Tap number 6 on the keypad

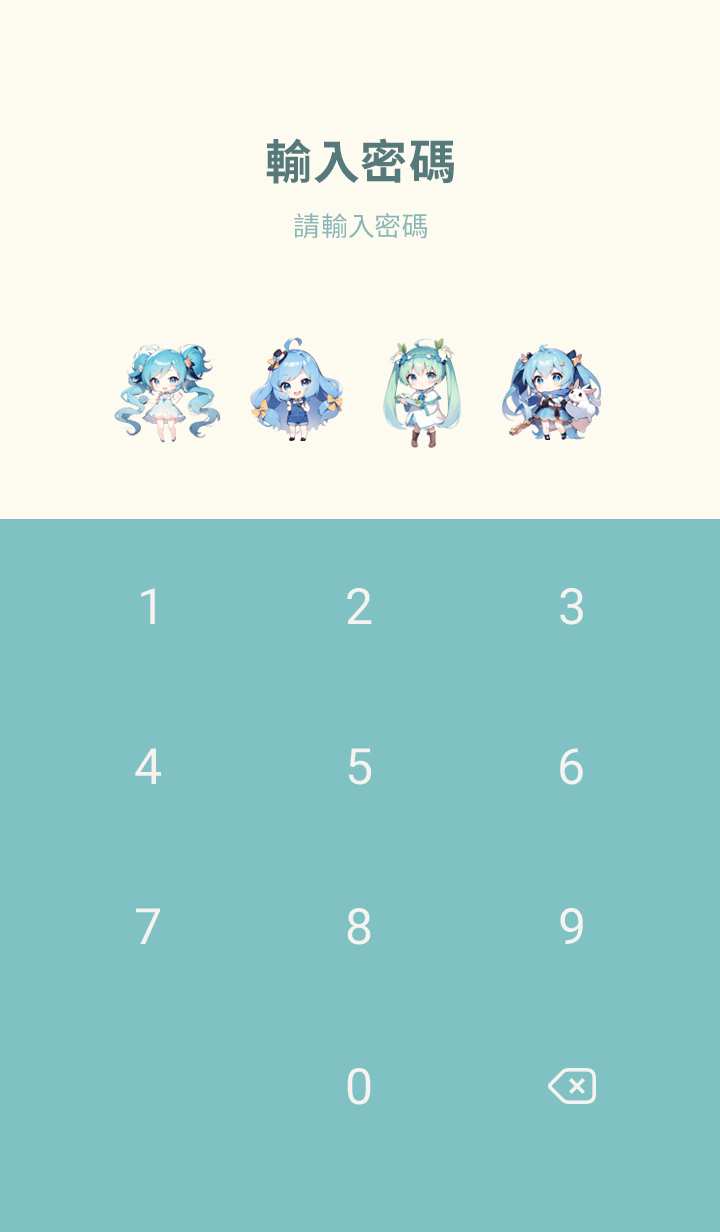coord(571,767)
